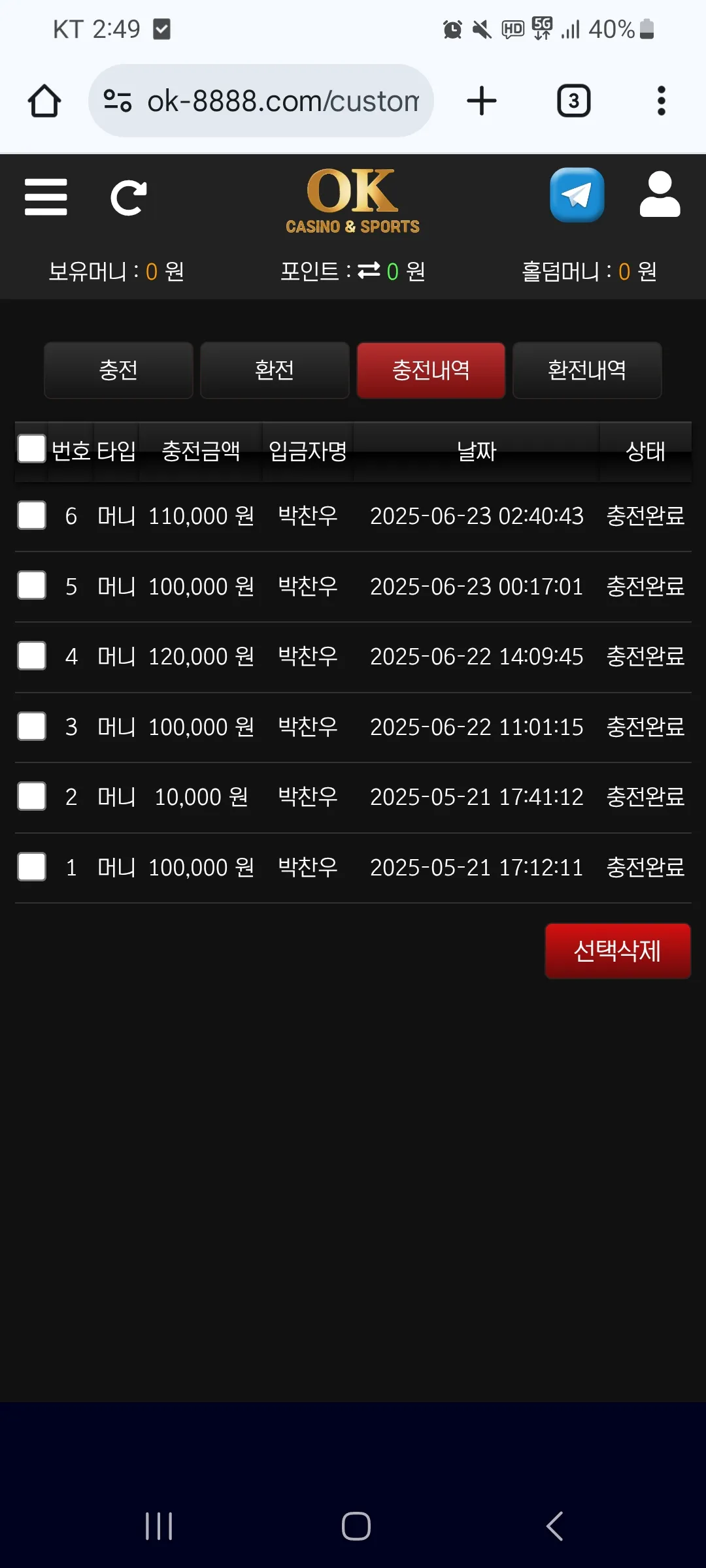This screenshot has width=706, height=1568.
Task: Open a new browser tab
Action: point(482,101)
